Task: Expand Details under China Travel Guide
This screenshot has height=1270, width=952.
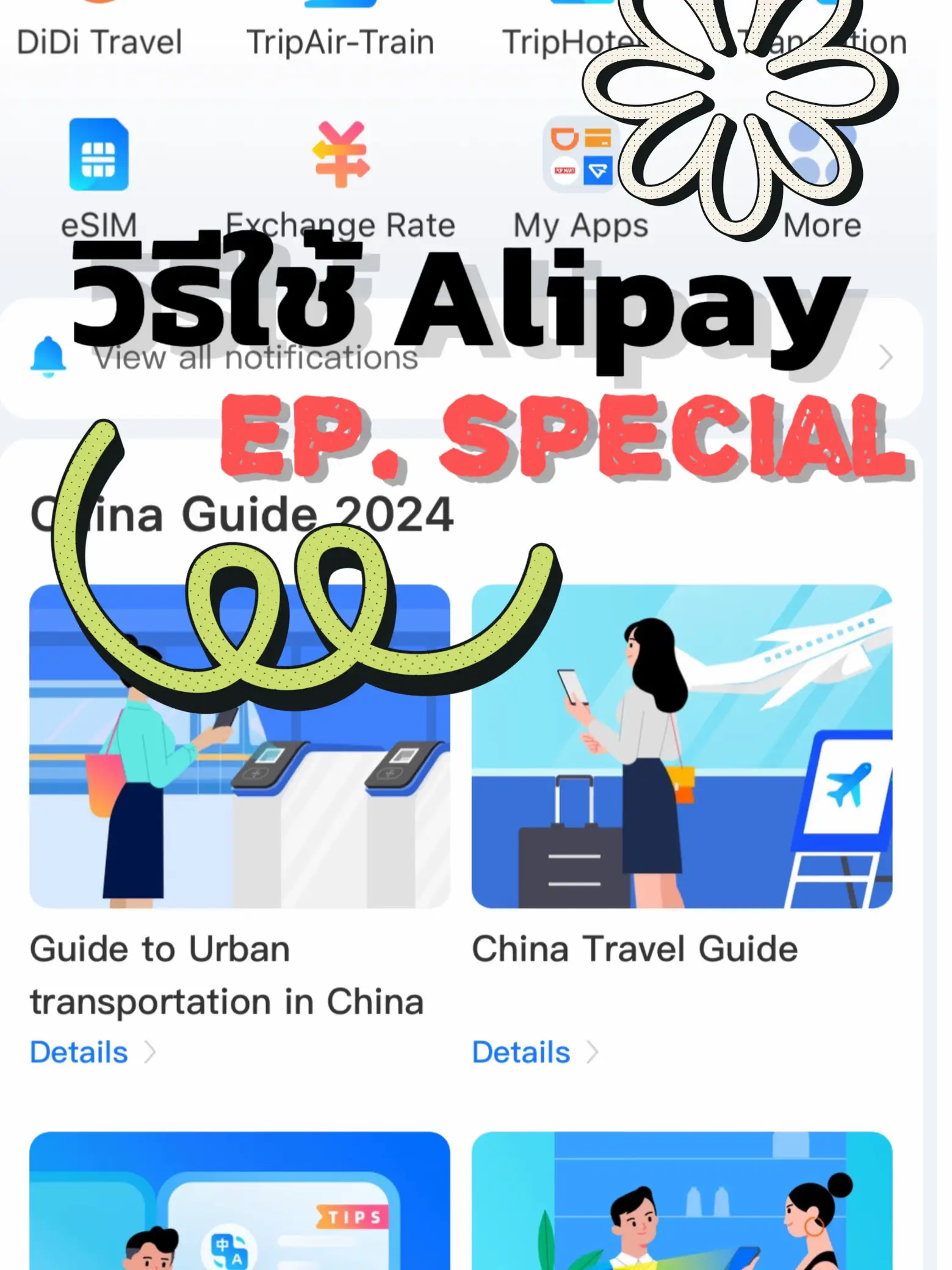Action: click(521, 1051)
